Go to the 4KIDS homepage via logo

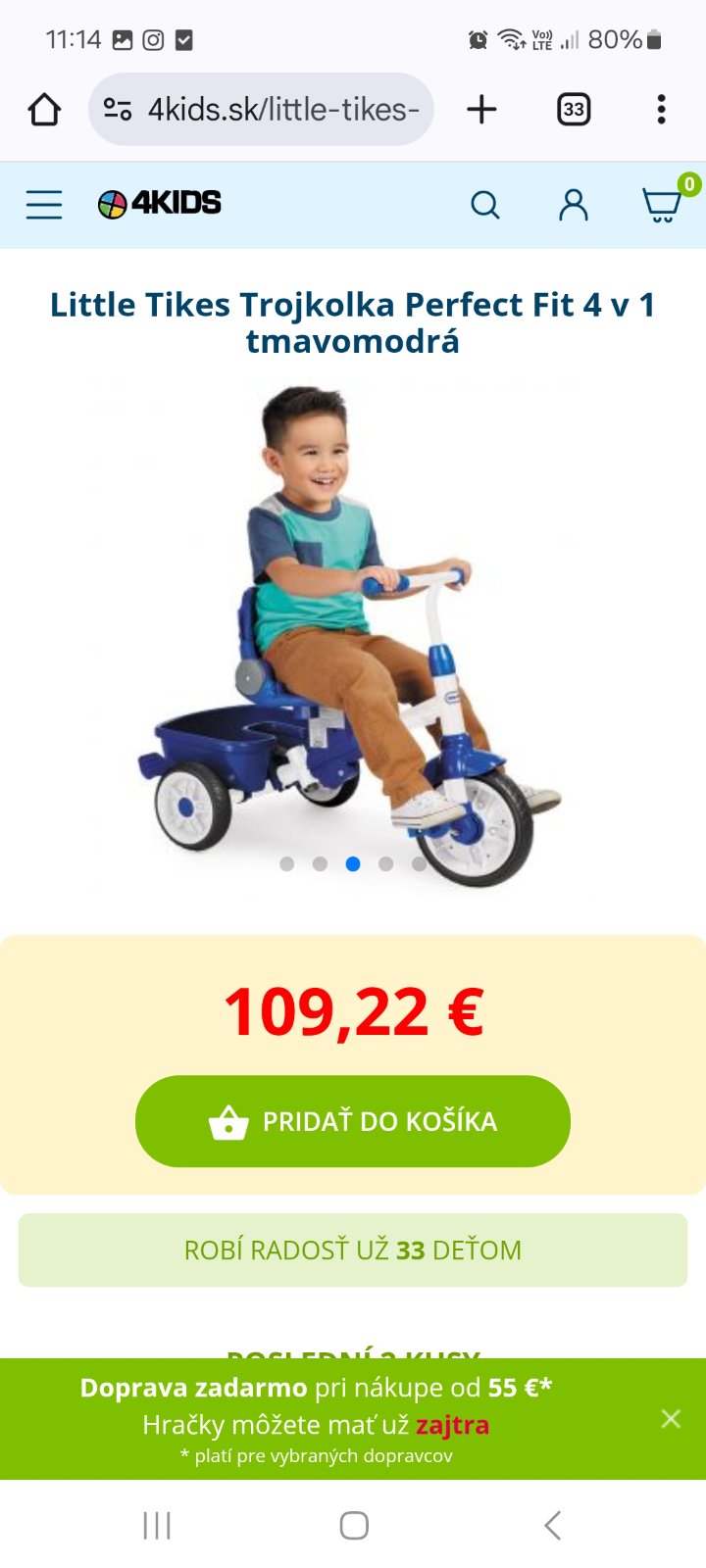tap(160, 204)
